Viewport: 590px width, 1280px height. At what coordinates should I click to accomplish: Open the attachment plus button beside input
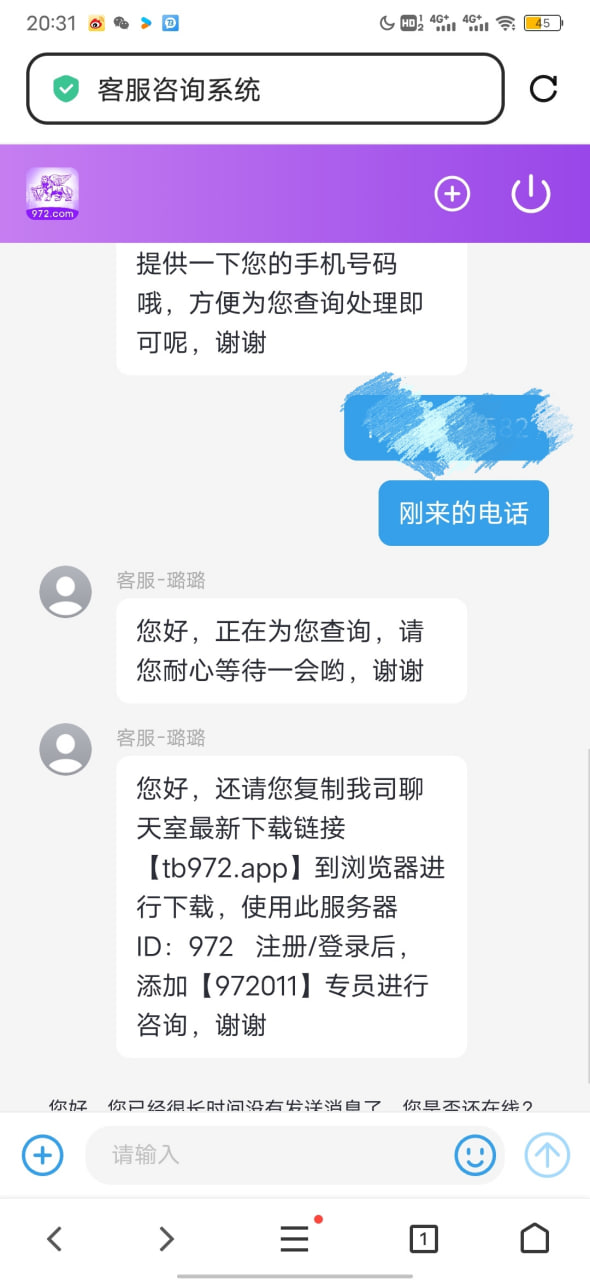point(42,1156)
